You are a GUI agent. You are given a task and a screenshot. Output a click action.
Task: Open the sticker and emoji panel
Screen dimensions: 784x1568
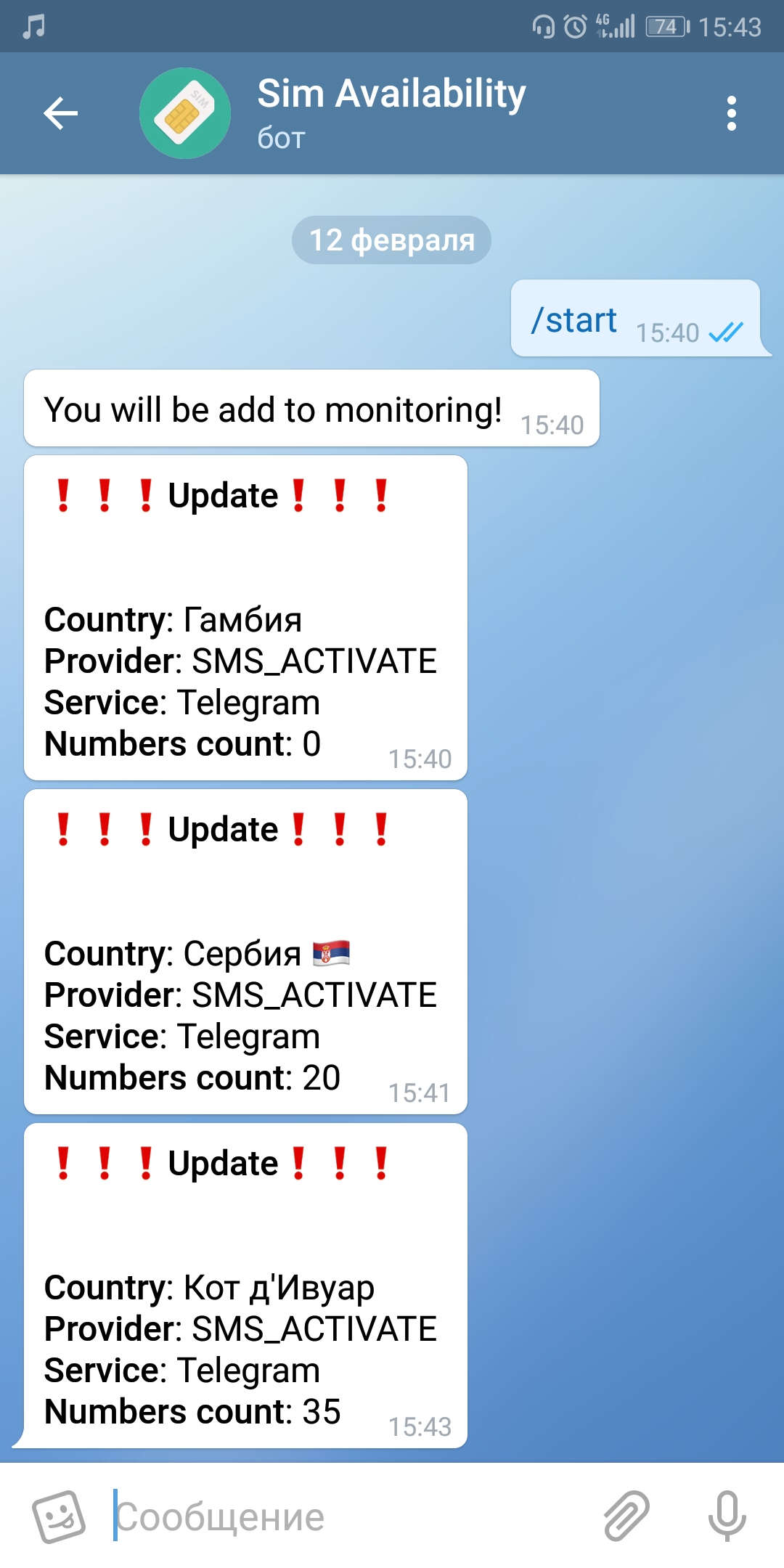(x=59, y=1516)
